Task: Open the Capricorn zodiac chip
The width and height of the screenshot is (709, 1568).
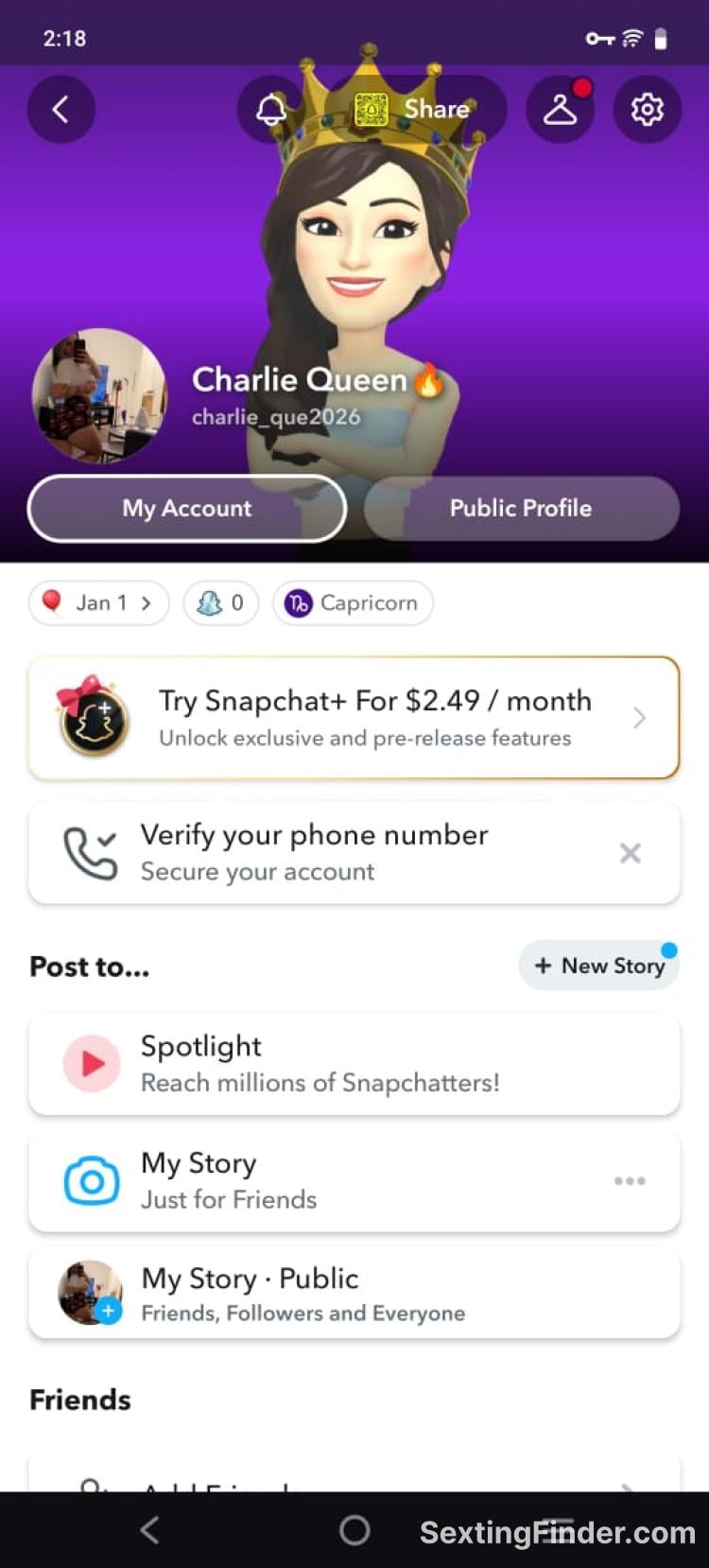Action: tap(353, 602)
